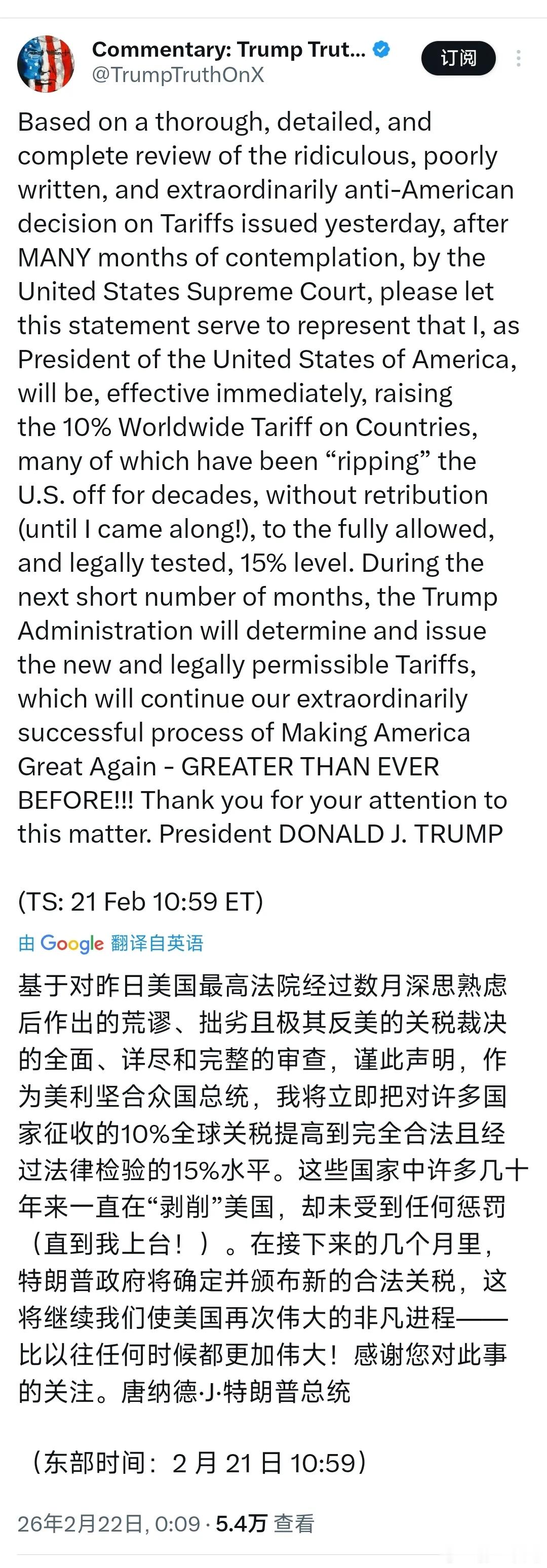Open the three-dot post options menu

(519, 58)
